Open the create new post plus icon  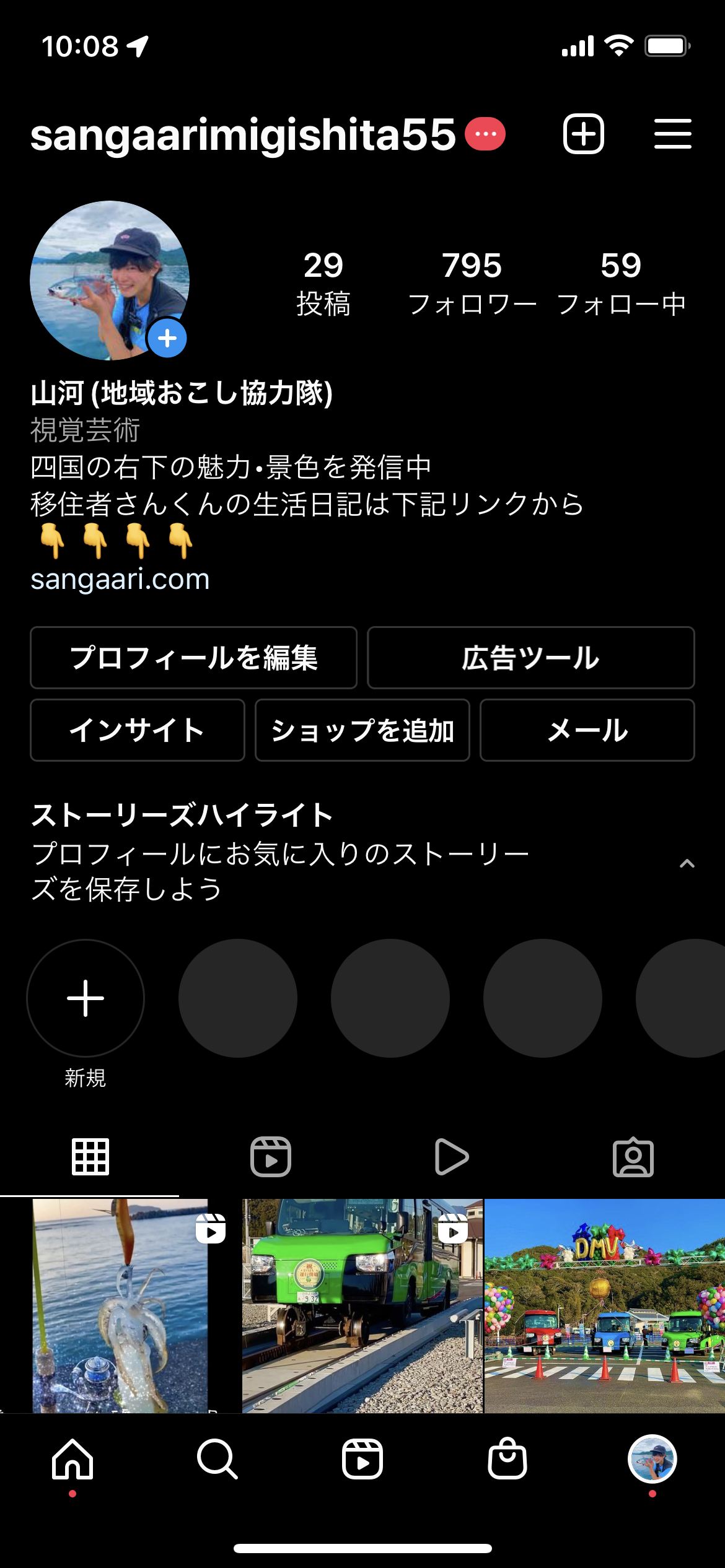pyautogui.click(x=583, y=134)
